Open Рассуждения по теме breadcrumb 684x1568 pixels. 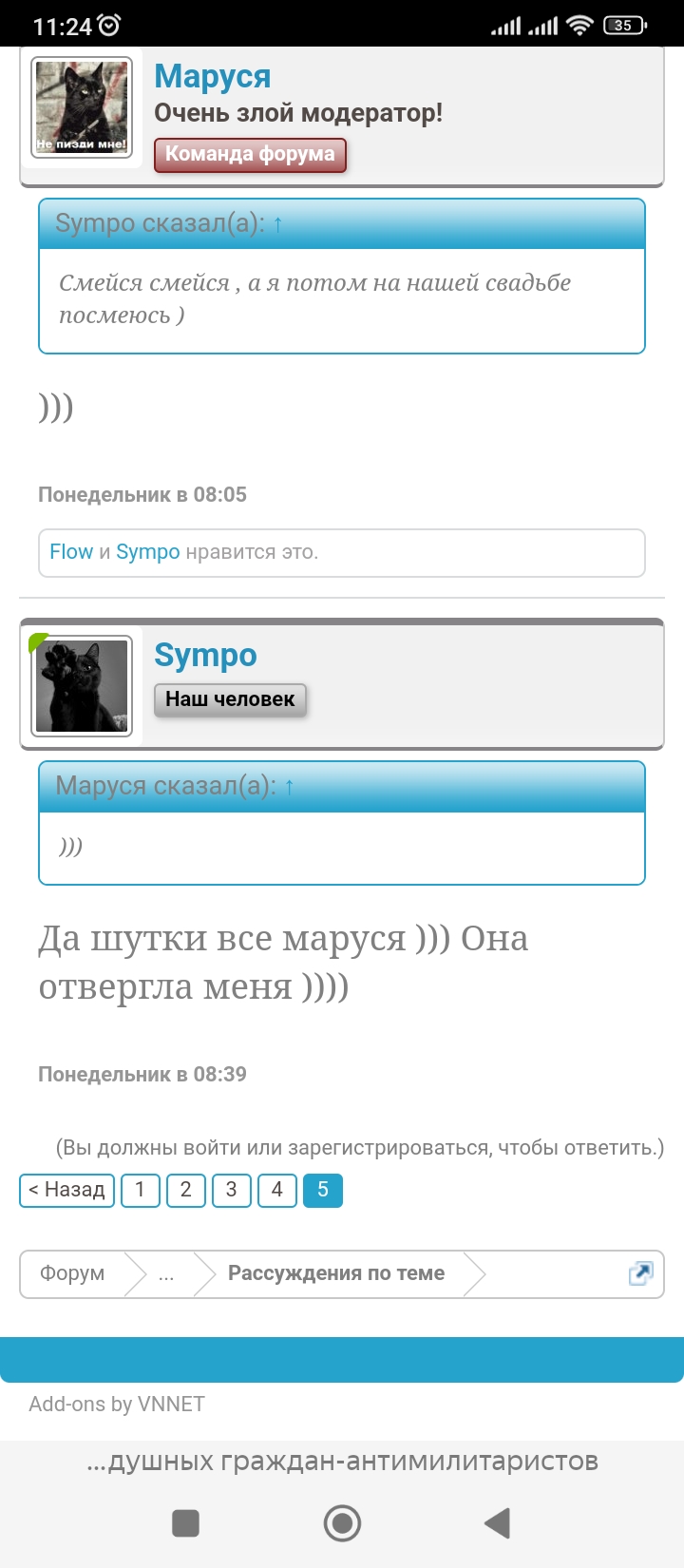coord(336,1273)
